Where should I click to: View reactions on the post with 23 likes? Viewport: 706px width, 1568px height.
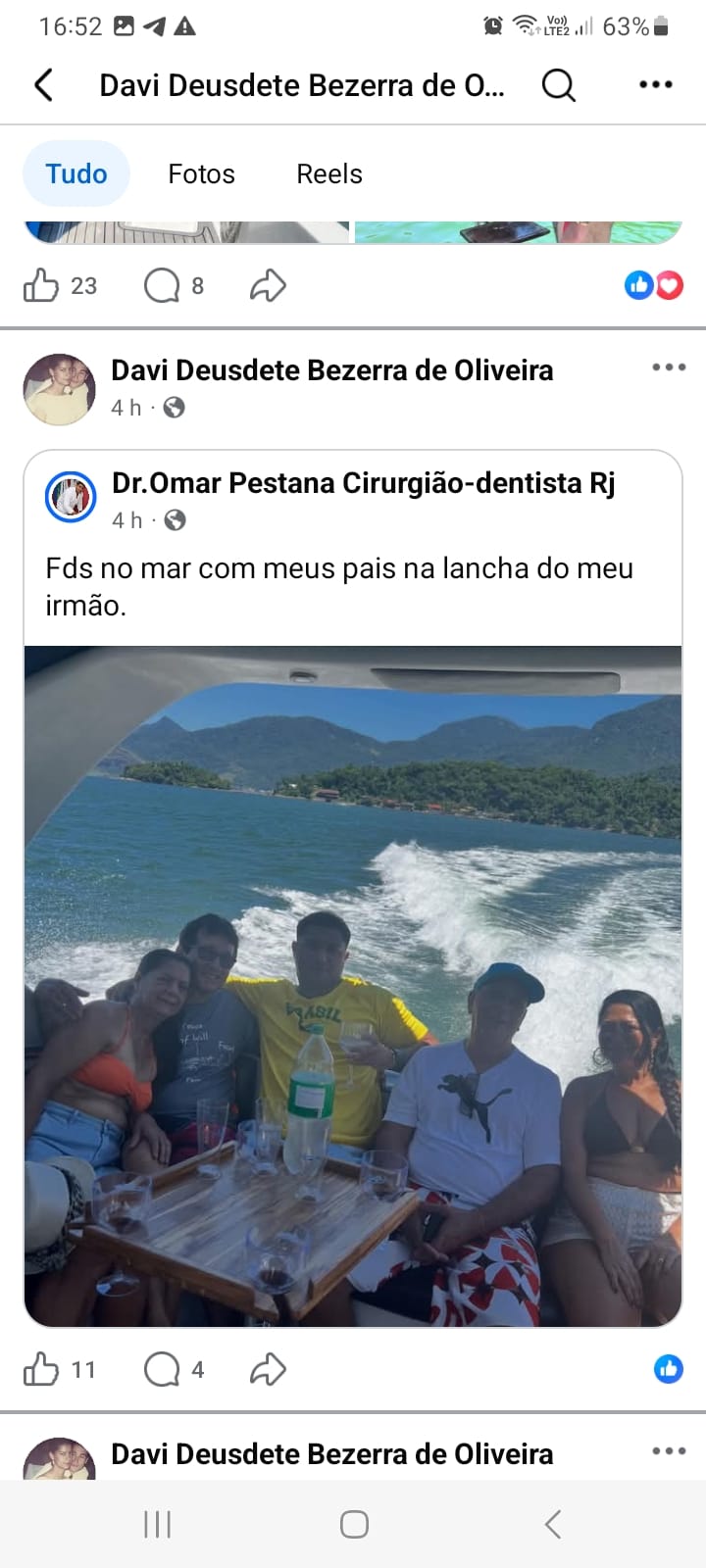653,285
